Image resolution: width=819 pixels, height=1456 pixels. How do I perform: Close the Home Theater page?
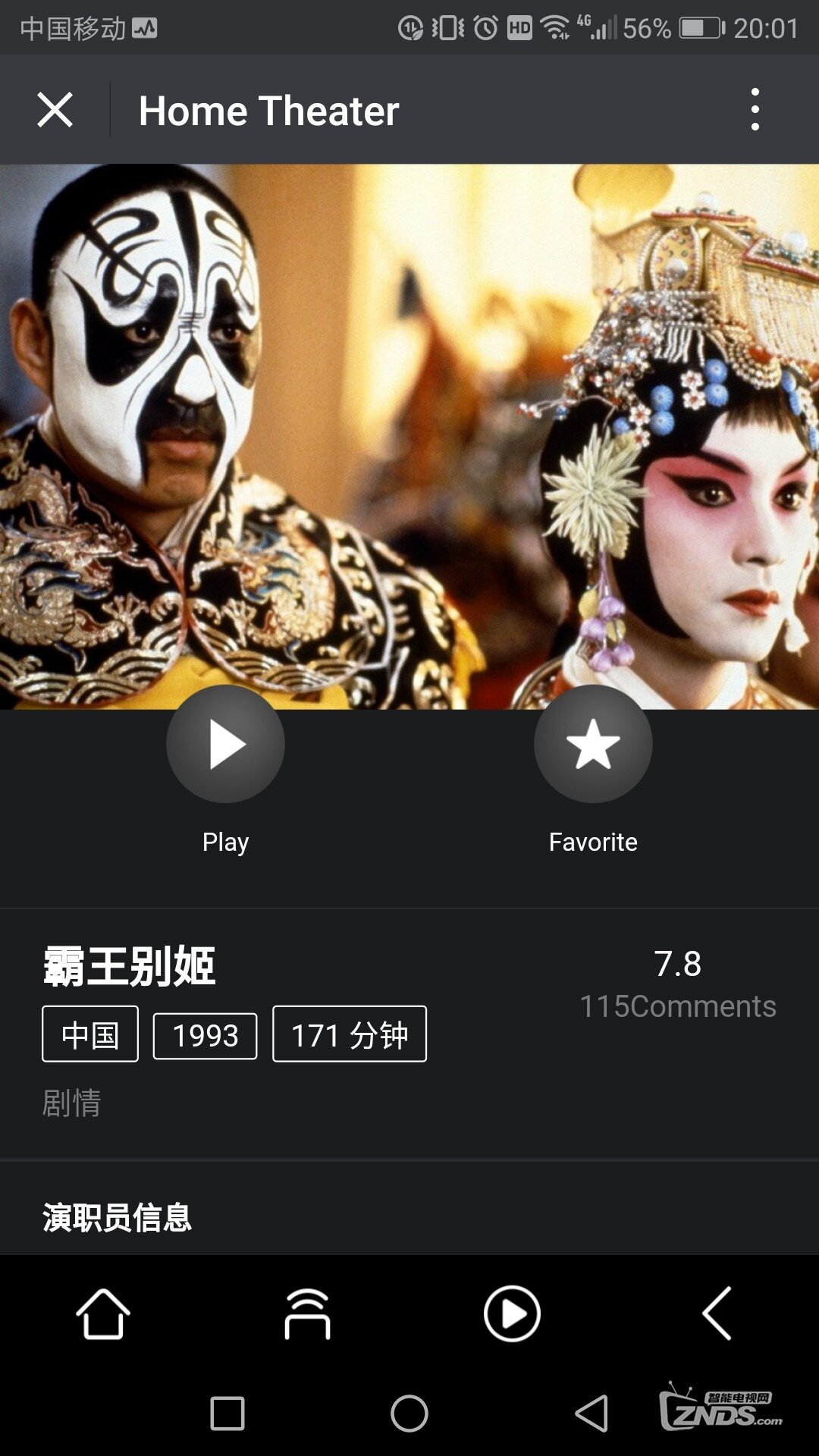[x=55, y=110]
